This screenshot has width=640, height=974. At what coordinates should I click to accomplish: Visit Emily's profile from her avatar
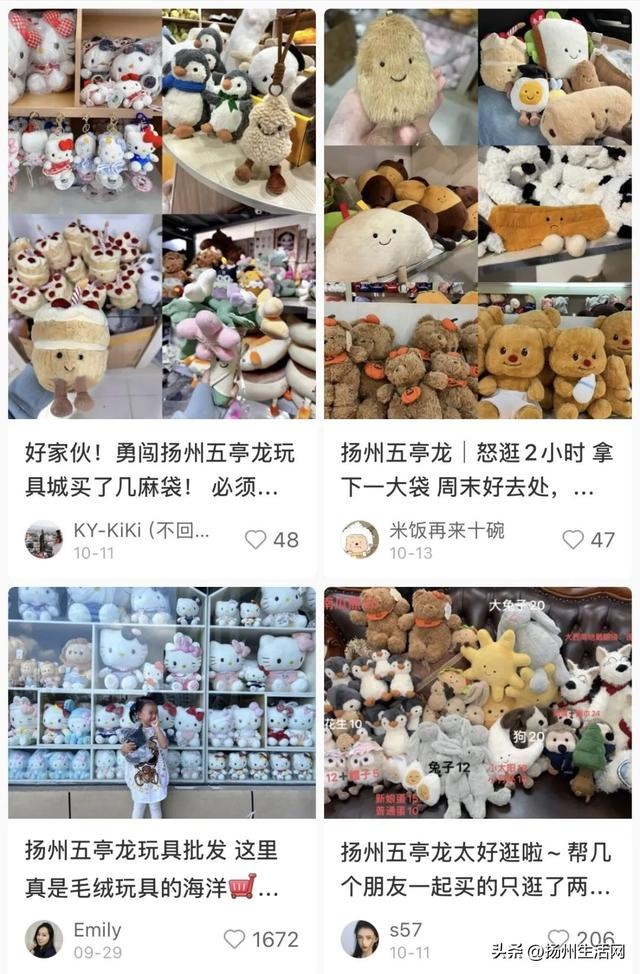tap(44, 939)
